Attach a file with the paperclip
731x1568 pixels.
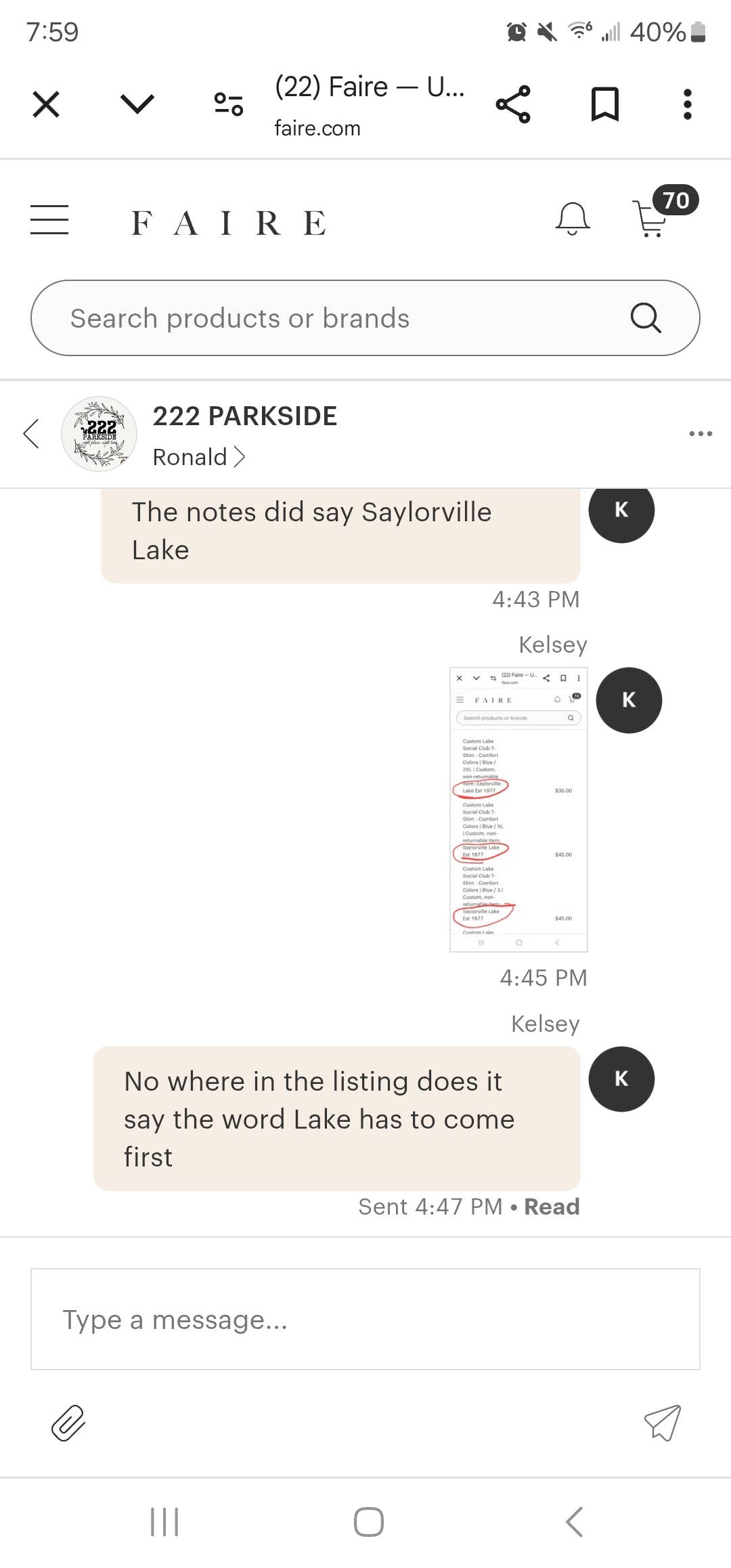point(68,1423)
